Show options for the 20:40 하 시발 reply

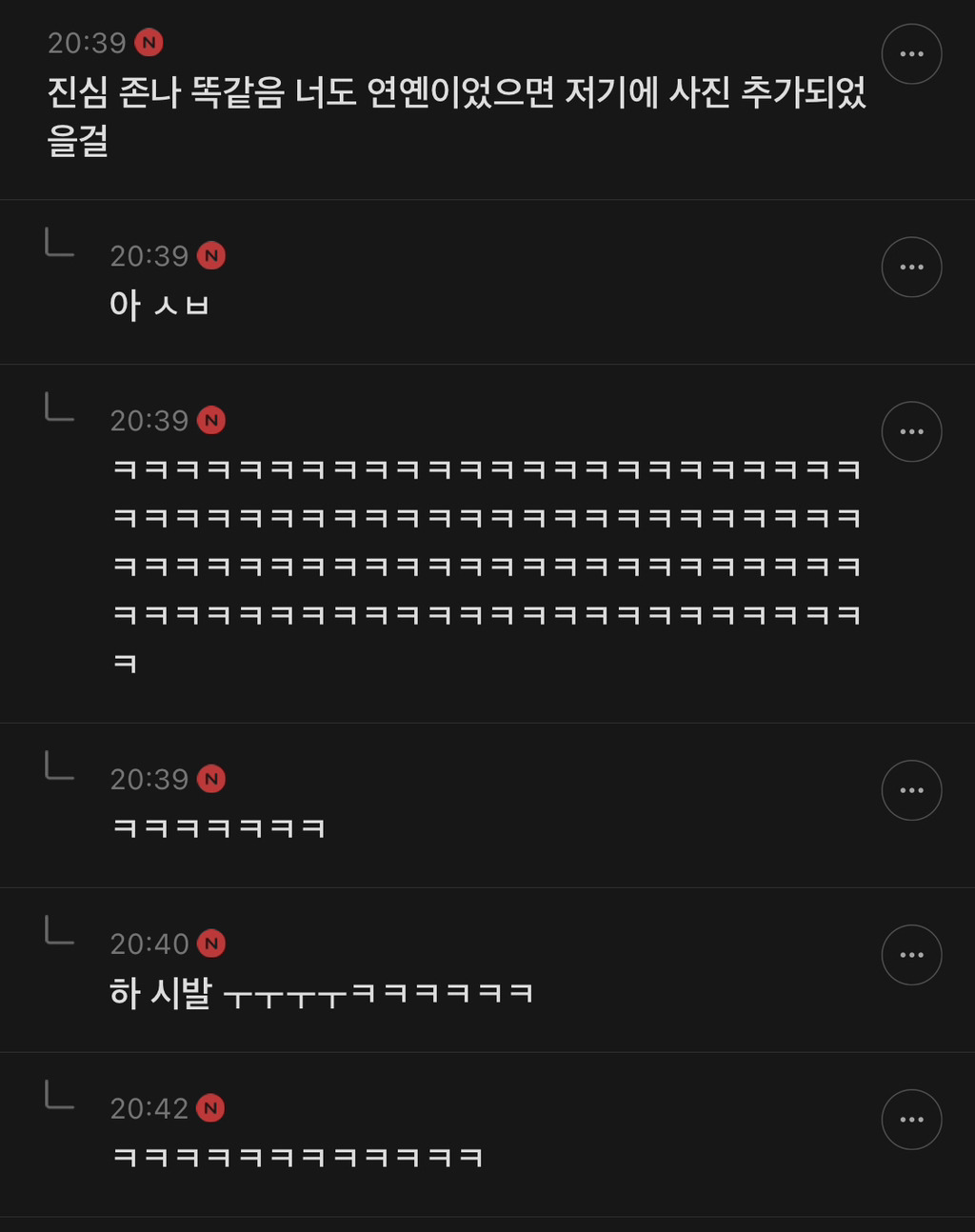[911, 954]
